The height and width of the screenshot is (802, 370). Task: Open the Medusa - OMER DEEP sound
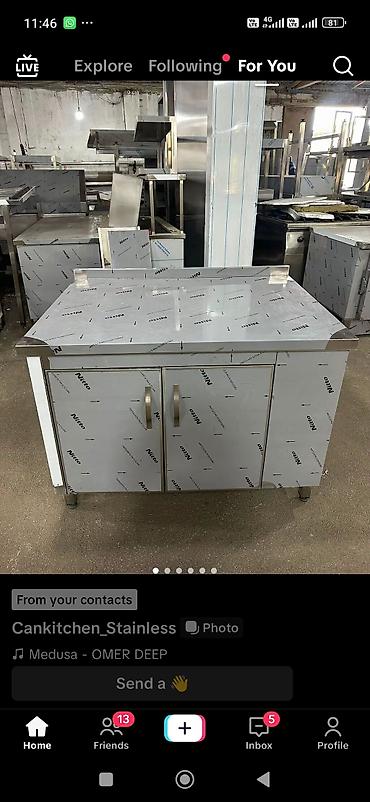(90, 654)
